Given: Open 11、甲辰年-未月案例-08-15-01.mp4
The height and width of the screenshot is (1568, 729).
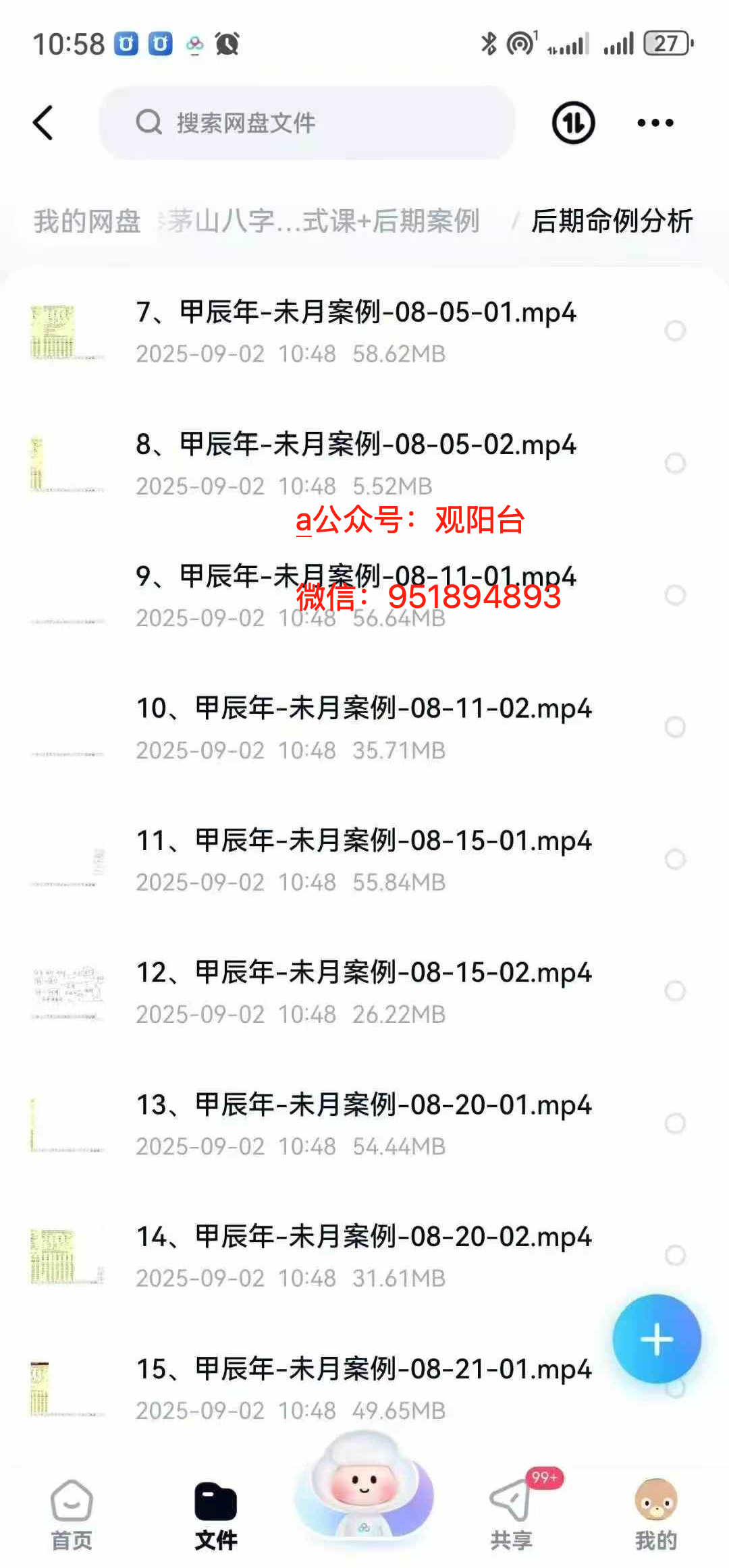Looking at the screenshot, I should click(363, 841).
